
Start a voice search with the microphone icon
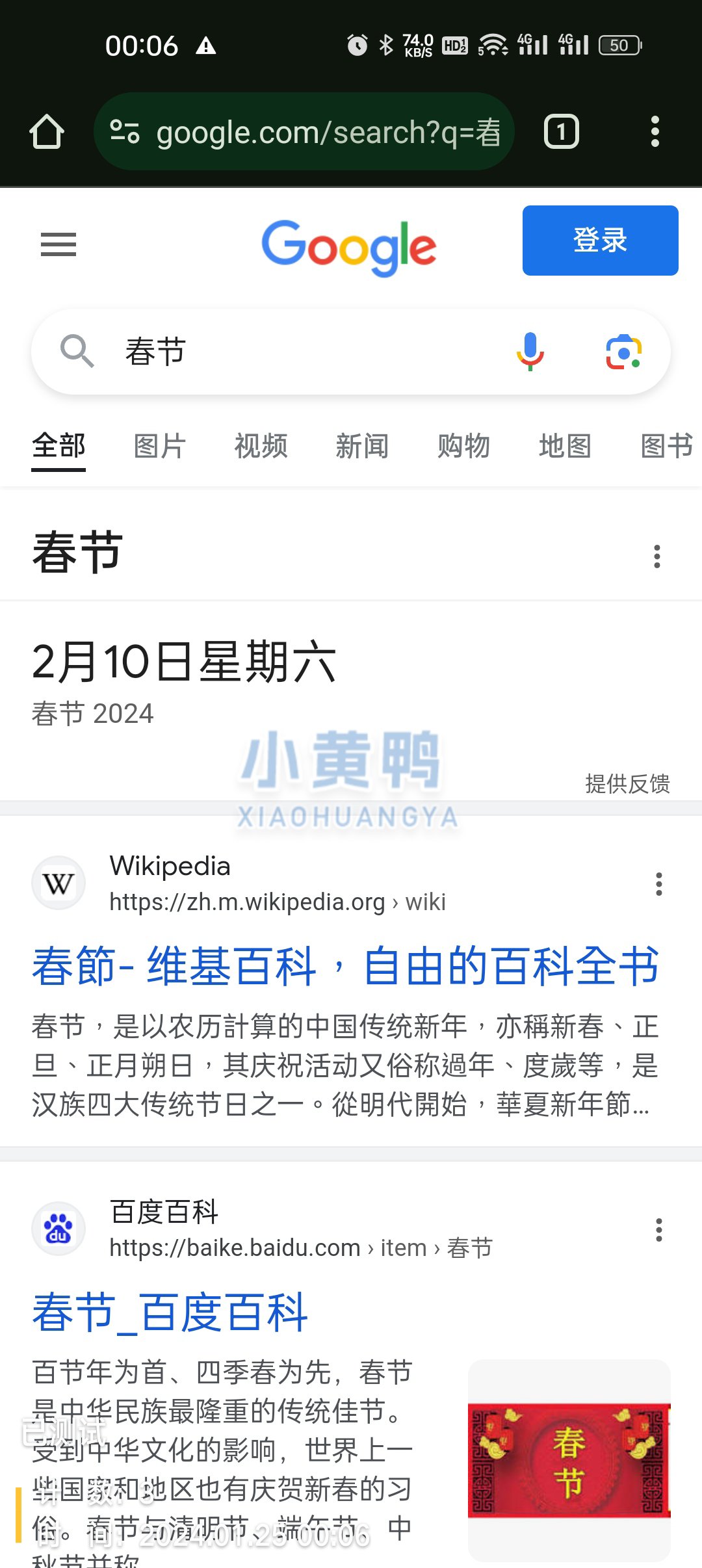(x=530, y=352)
